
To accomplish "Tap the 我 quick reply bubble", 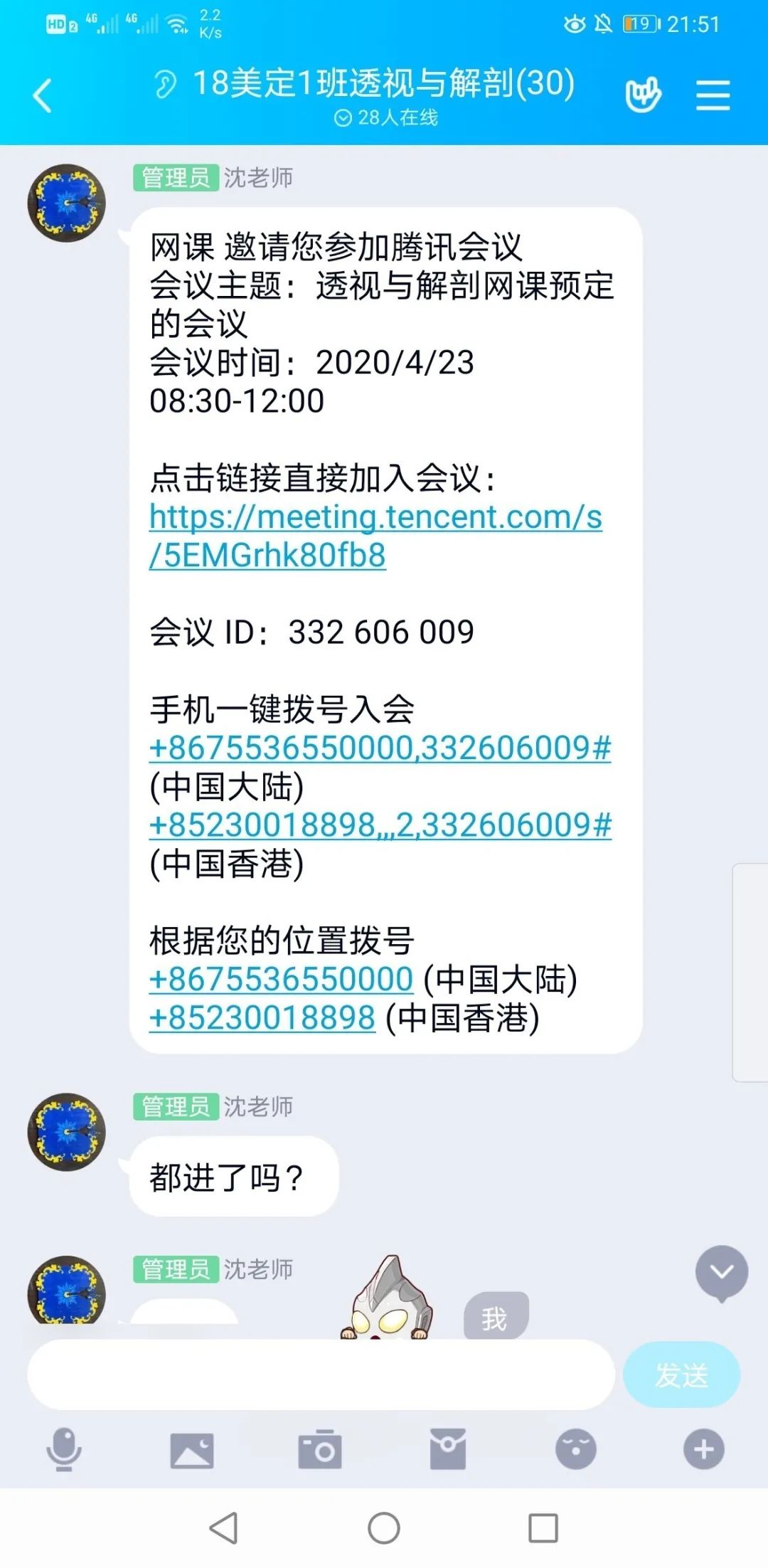I will [x=495, y=1317].
